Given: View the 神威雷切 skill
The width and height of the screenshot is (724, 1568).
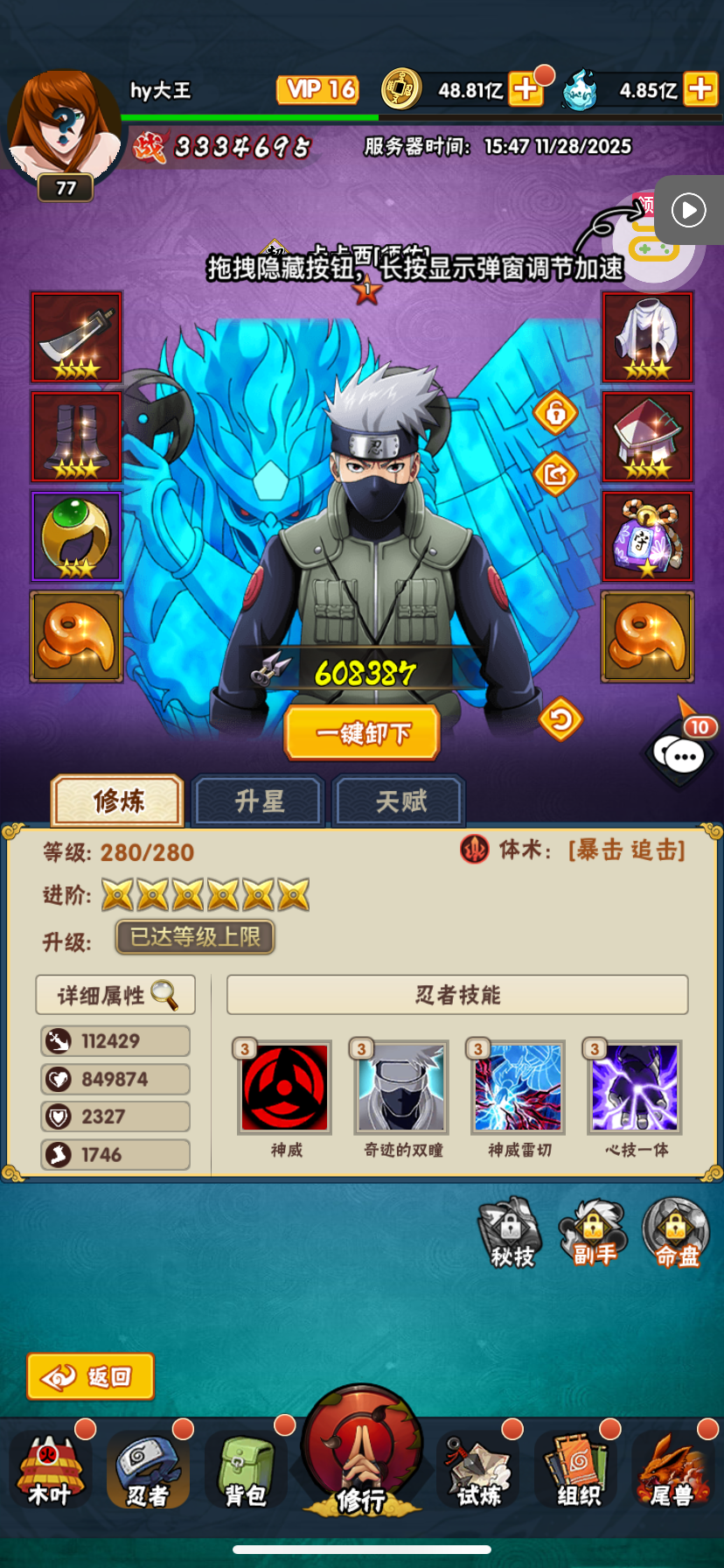Looking at the screenshot, I should click(x=519, y=1088).
